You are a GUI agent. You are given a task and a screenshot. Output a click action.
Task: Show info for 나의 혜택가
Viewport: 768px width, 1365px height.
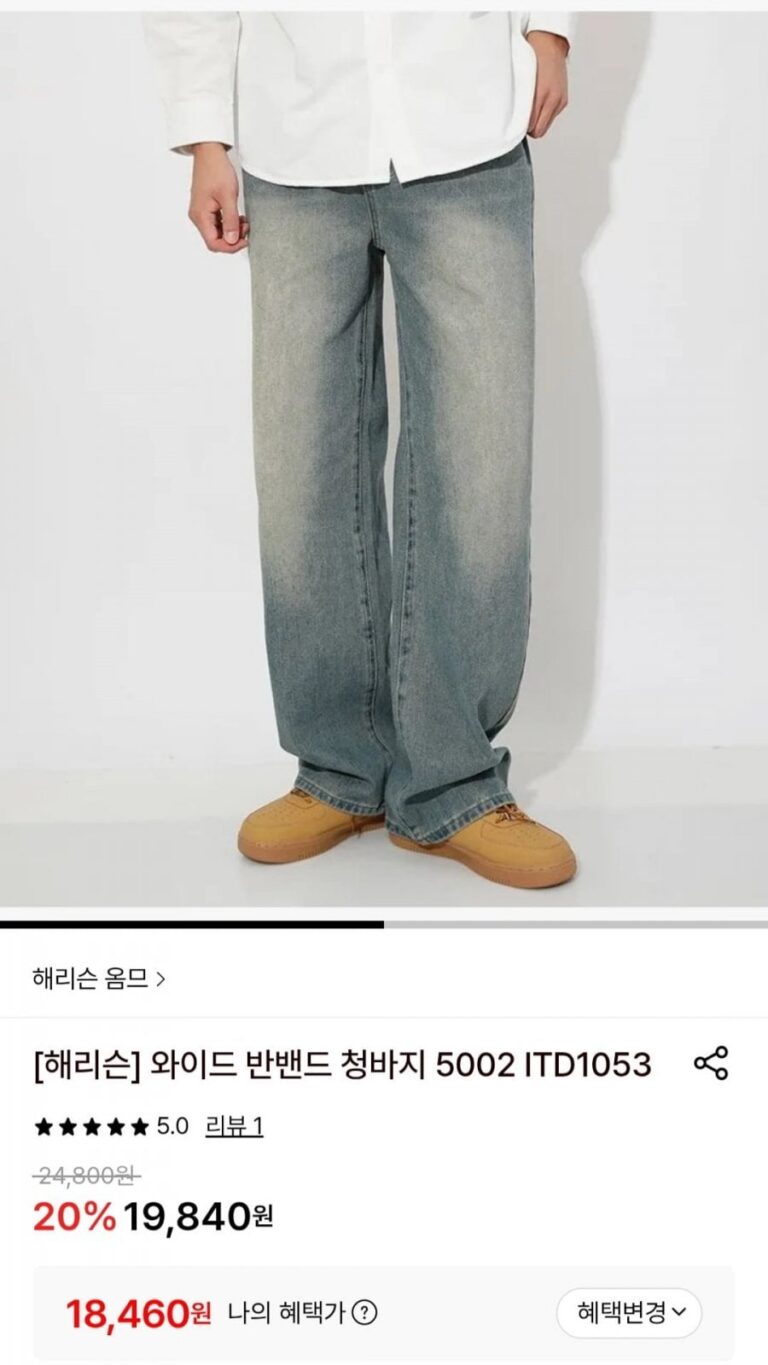365,1313
